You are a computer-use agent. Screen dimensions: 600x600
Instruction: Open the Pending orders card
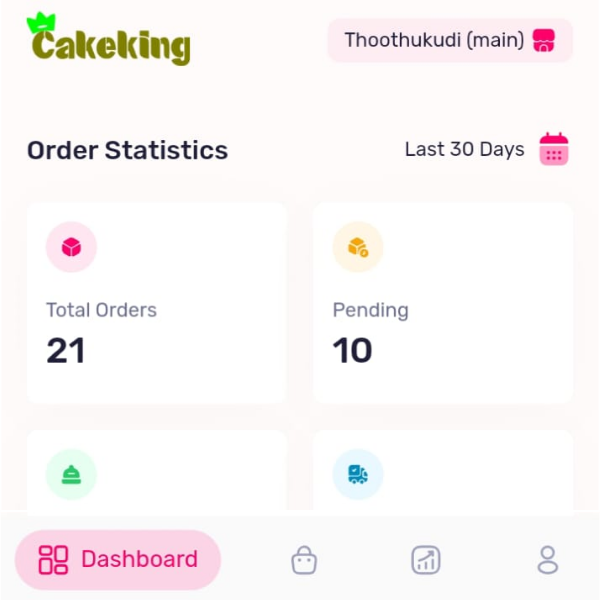point(442,302)
